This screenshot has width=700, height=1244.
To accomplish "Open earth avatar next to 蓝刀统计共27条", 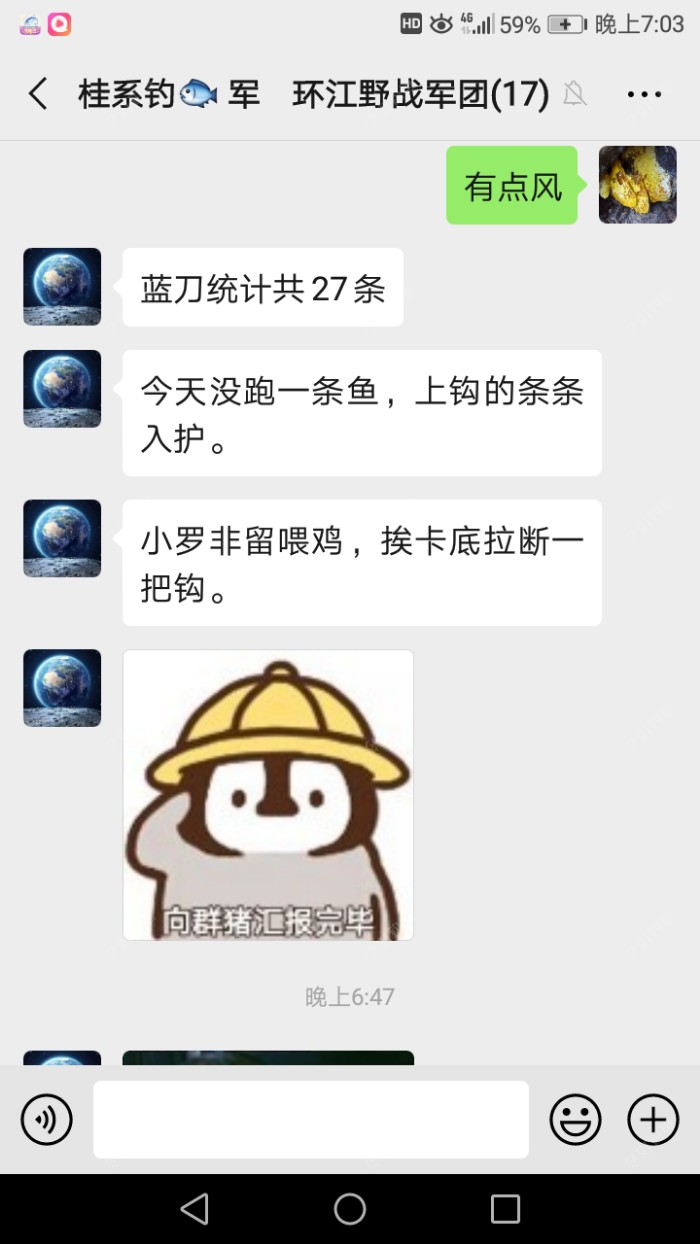I will (62, 287).
